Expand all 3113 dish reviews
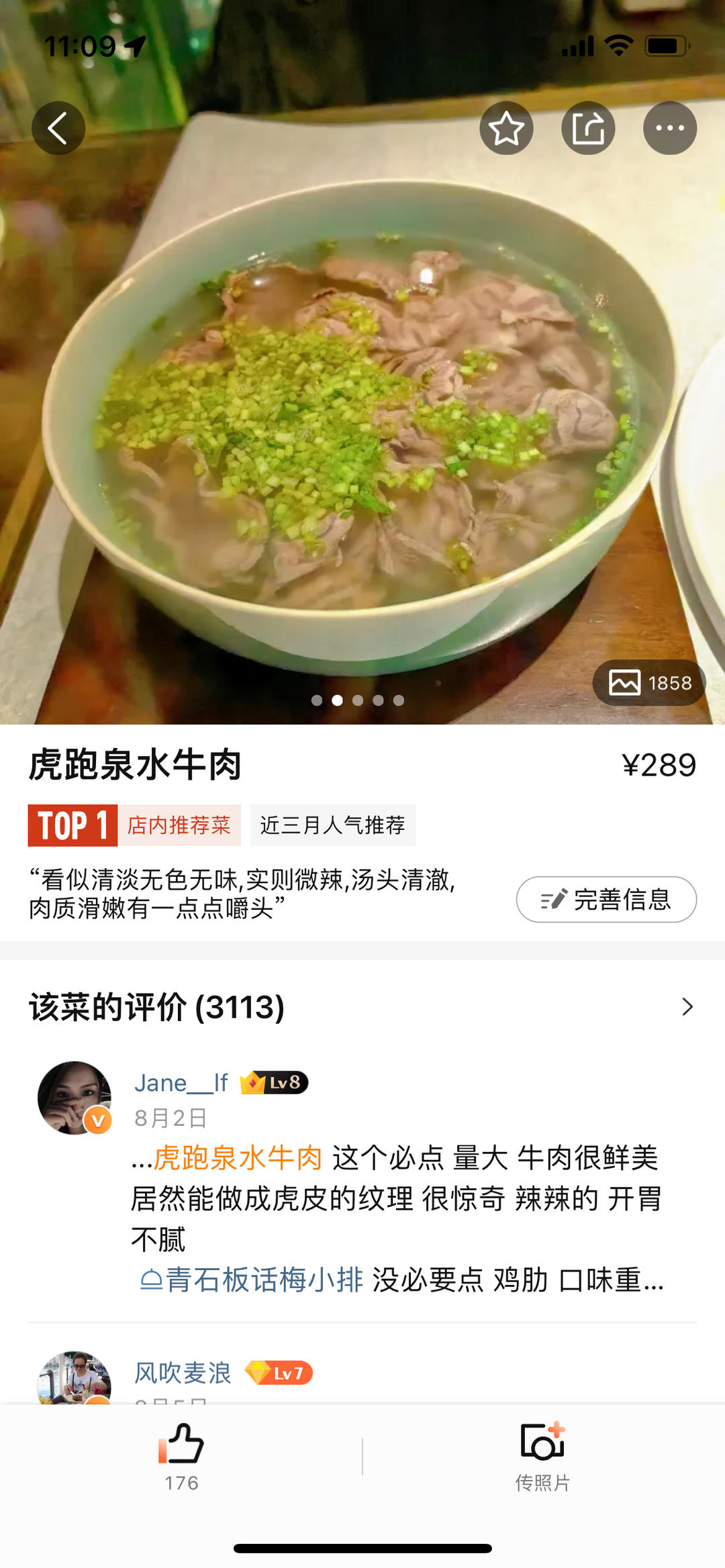 pyautogui.click(x=686, y=1007)
